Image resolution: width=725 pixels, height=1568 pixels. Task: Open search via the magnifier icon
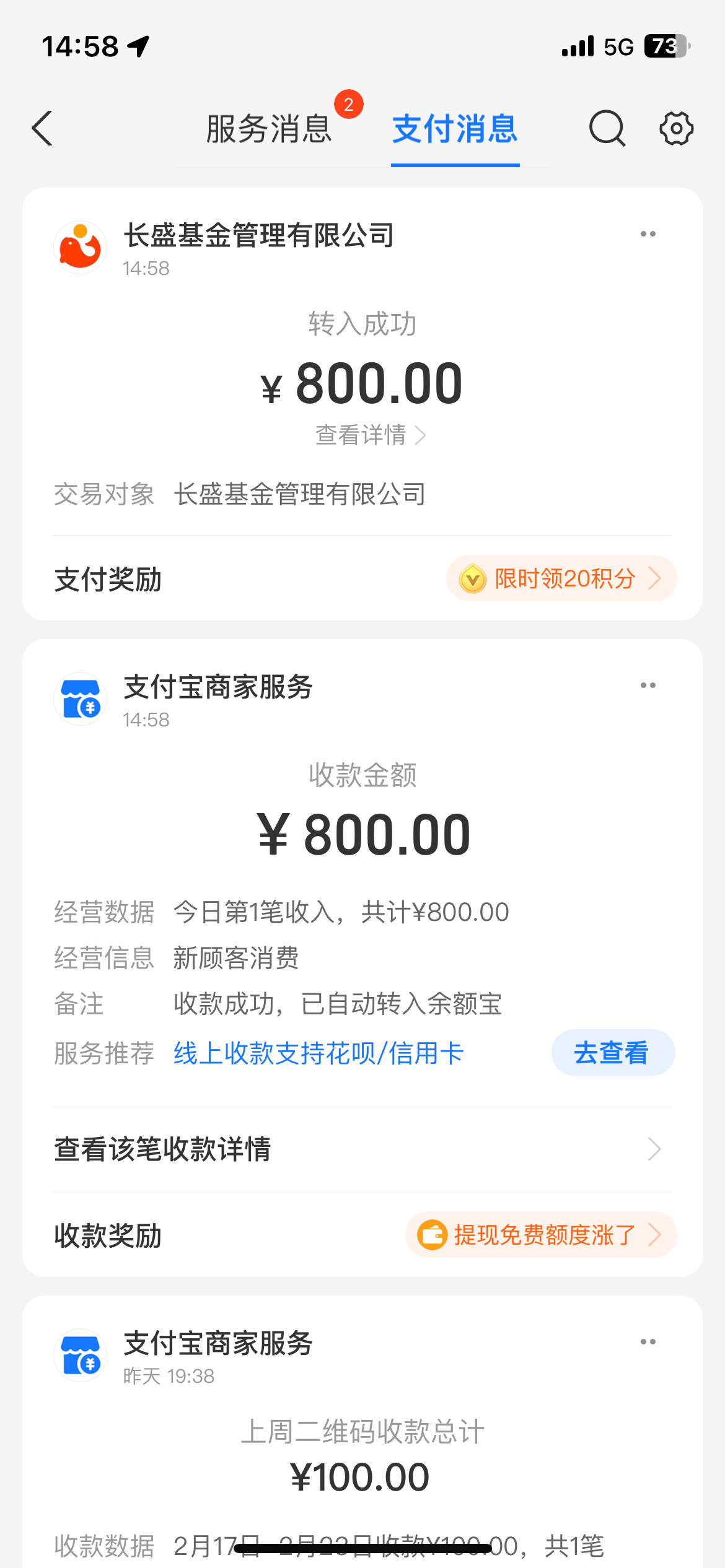coord(607,129)
